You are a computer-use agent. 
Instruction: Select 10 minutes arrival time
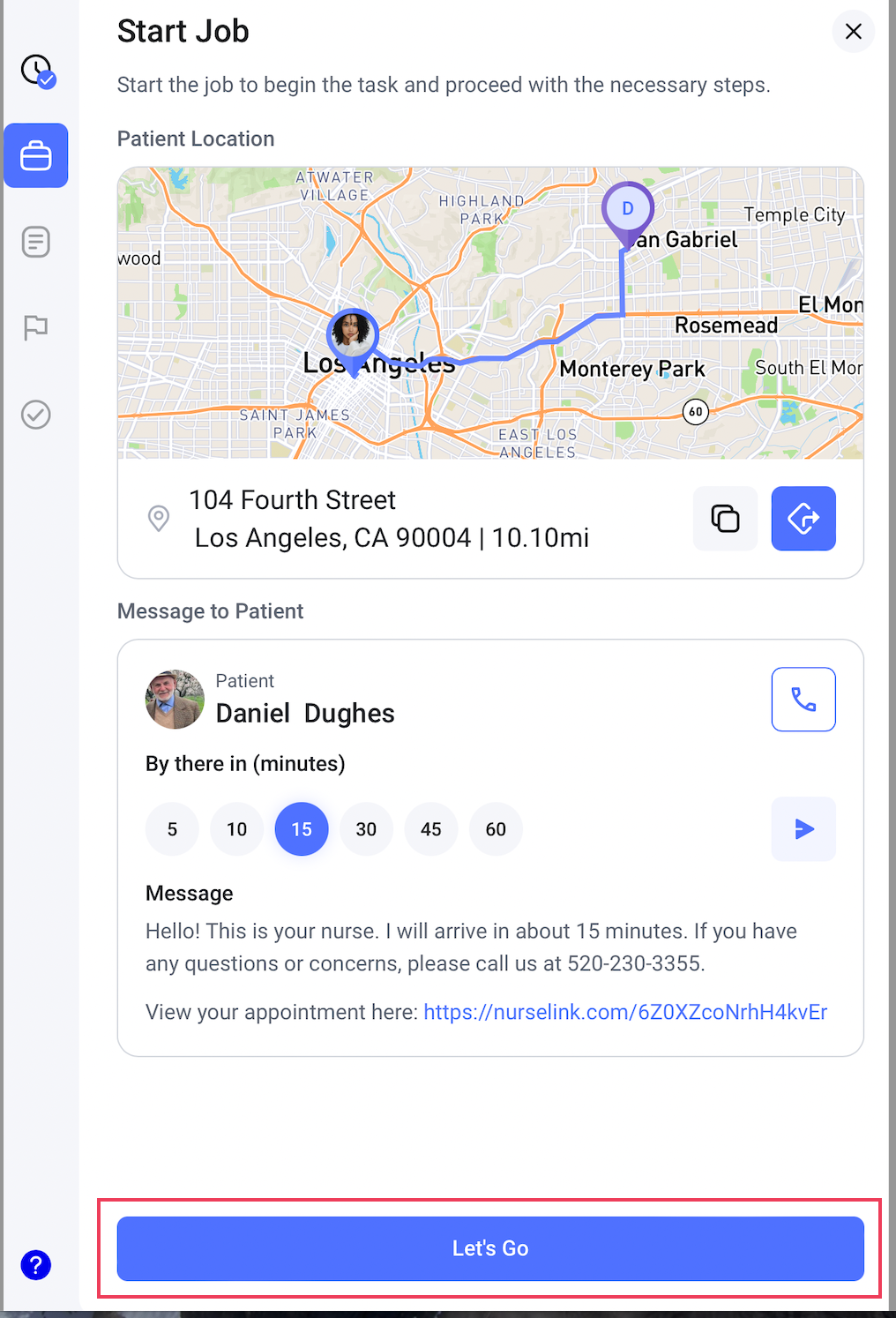(x=236, y=829)
